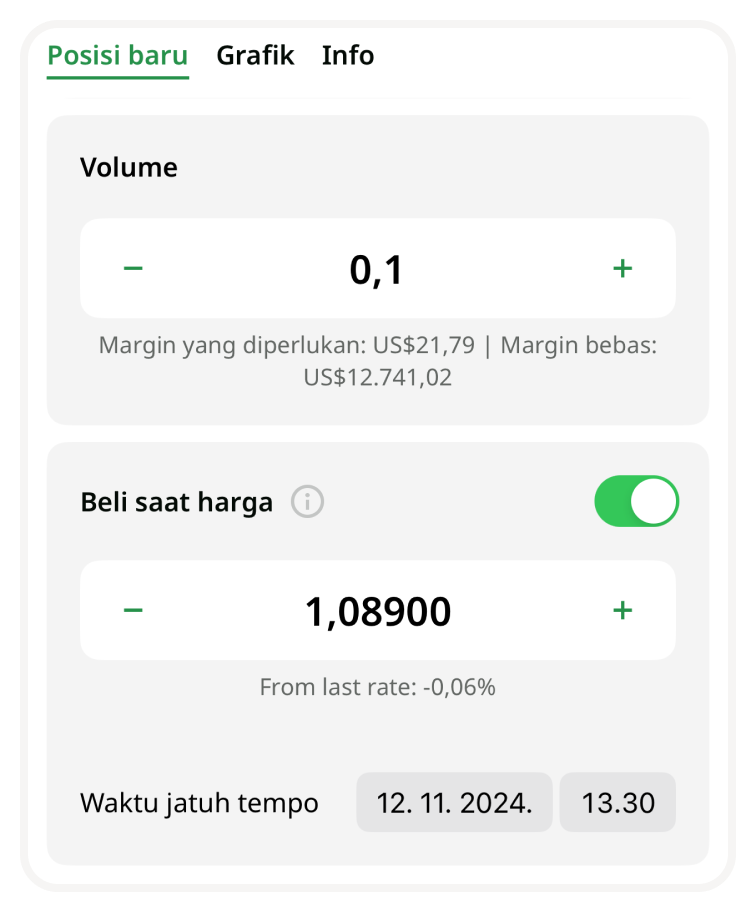Edit the price field 1,08900
The height and width of the screenshot is (912, 756).
click(377, 611)
